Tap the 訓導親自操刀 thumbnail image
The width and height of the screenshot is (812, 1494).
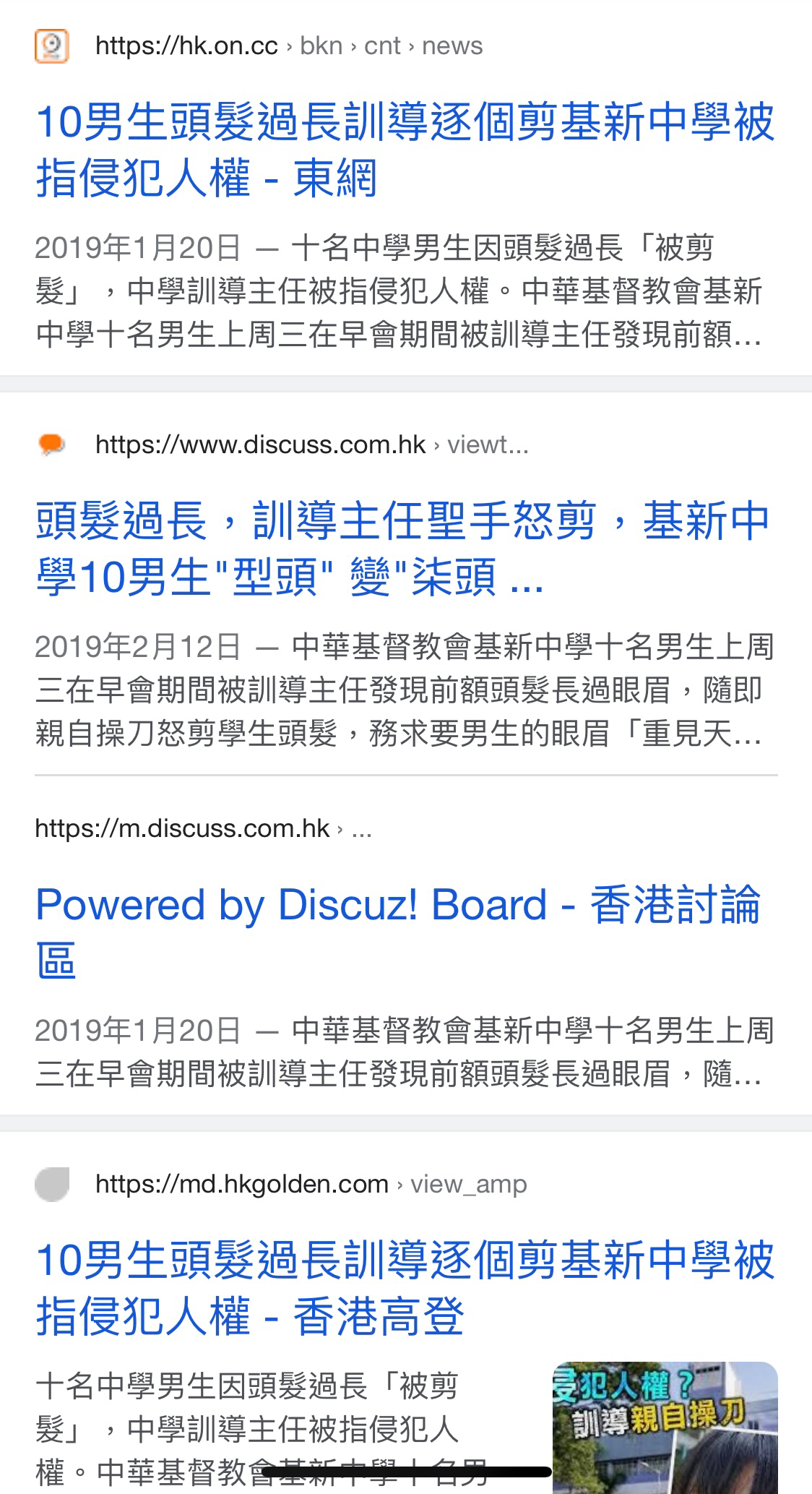click(665, 1428)
